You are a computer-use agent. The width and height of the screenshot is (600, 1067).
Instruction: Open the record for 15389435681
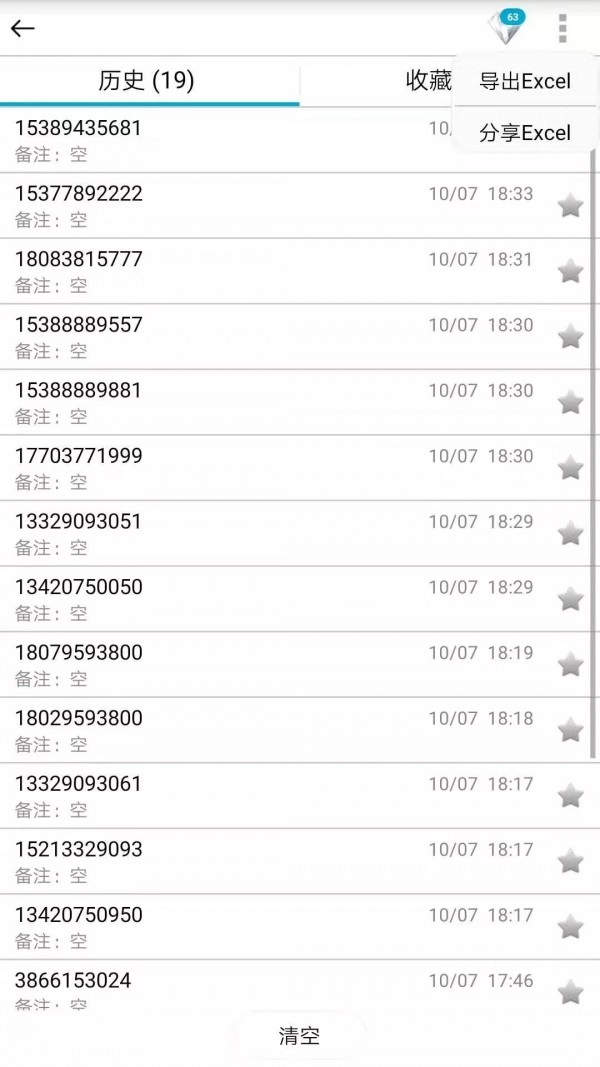tap(200, 140)
